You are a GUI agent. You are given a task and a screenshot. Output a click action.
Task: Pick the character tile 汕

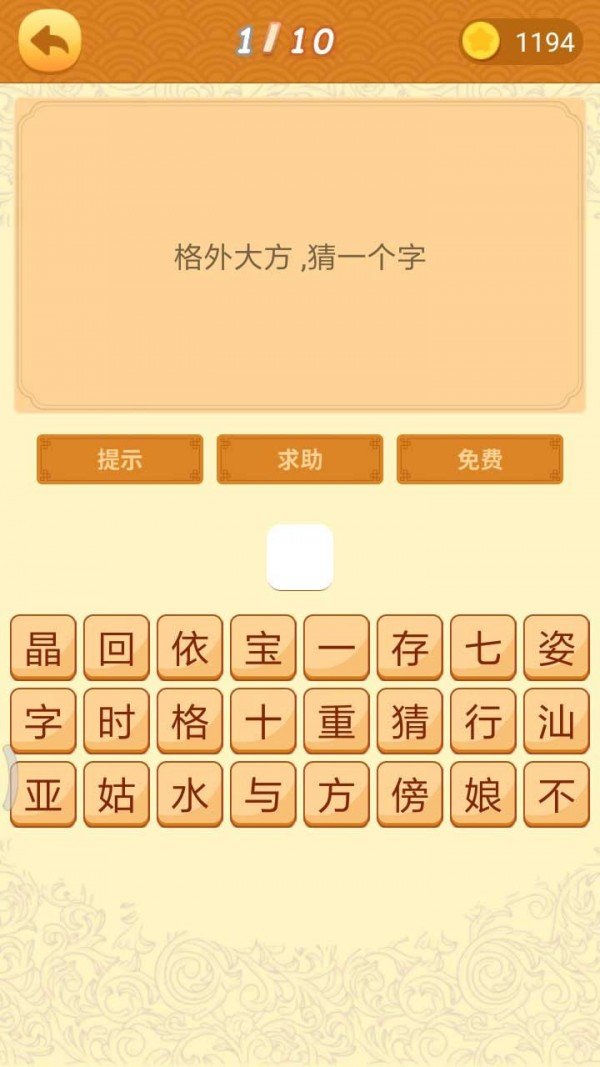(x=557, y=721)
